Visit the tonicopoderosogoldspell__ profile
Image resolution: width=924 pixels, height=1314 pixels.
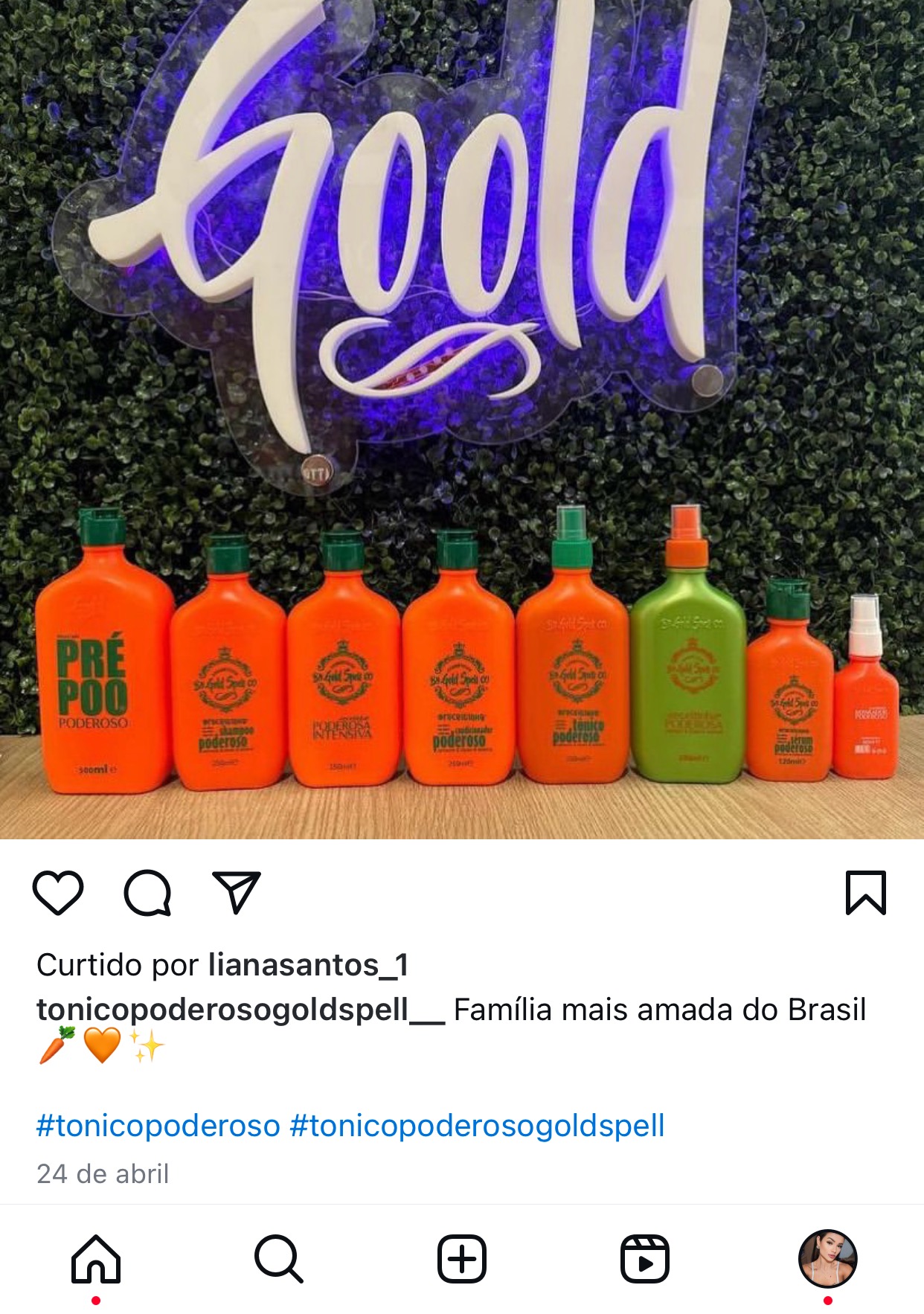[240, 1010]
